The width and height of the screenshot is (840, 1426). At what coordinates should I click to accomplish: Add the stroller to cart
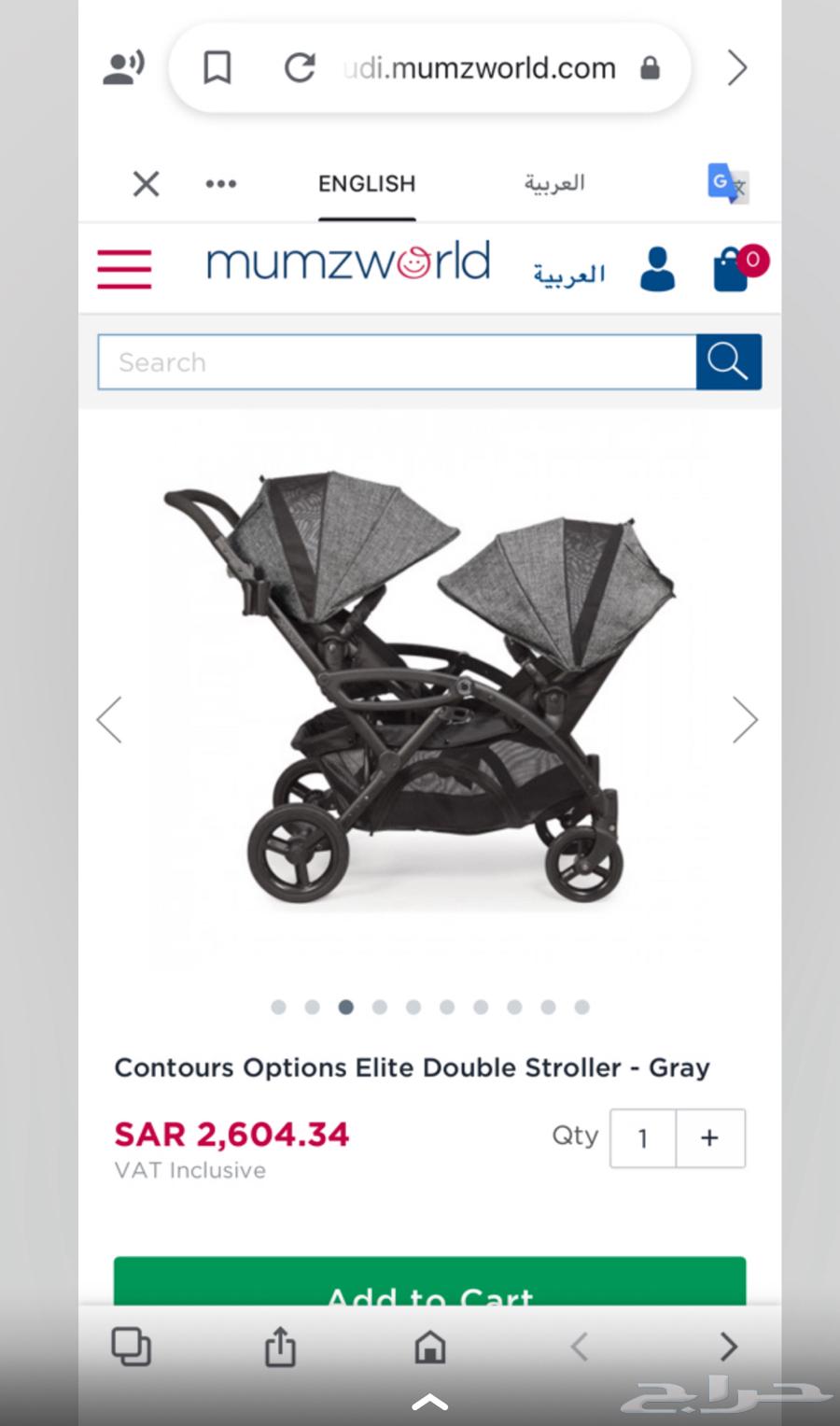click(429, 1284)
